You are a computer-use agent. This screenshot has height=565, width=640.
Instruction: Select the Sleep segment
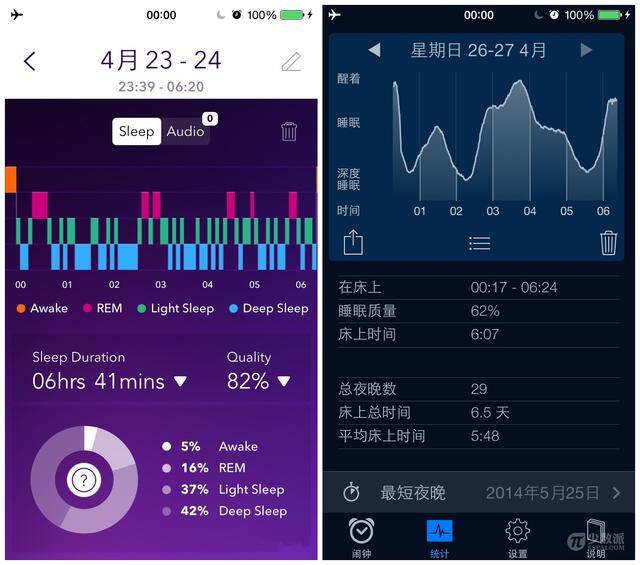(x=136, y=131)
